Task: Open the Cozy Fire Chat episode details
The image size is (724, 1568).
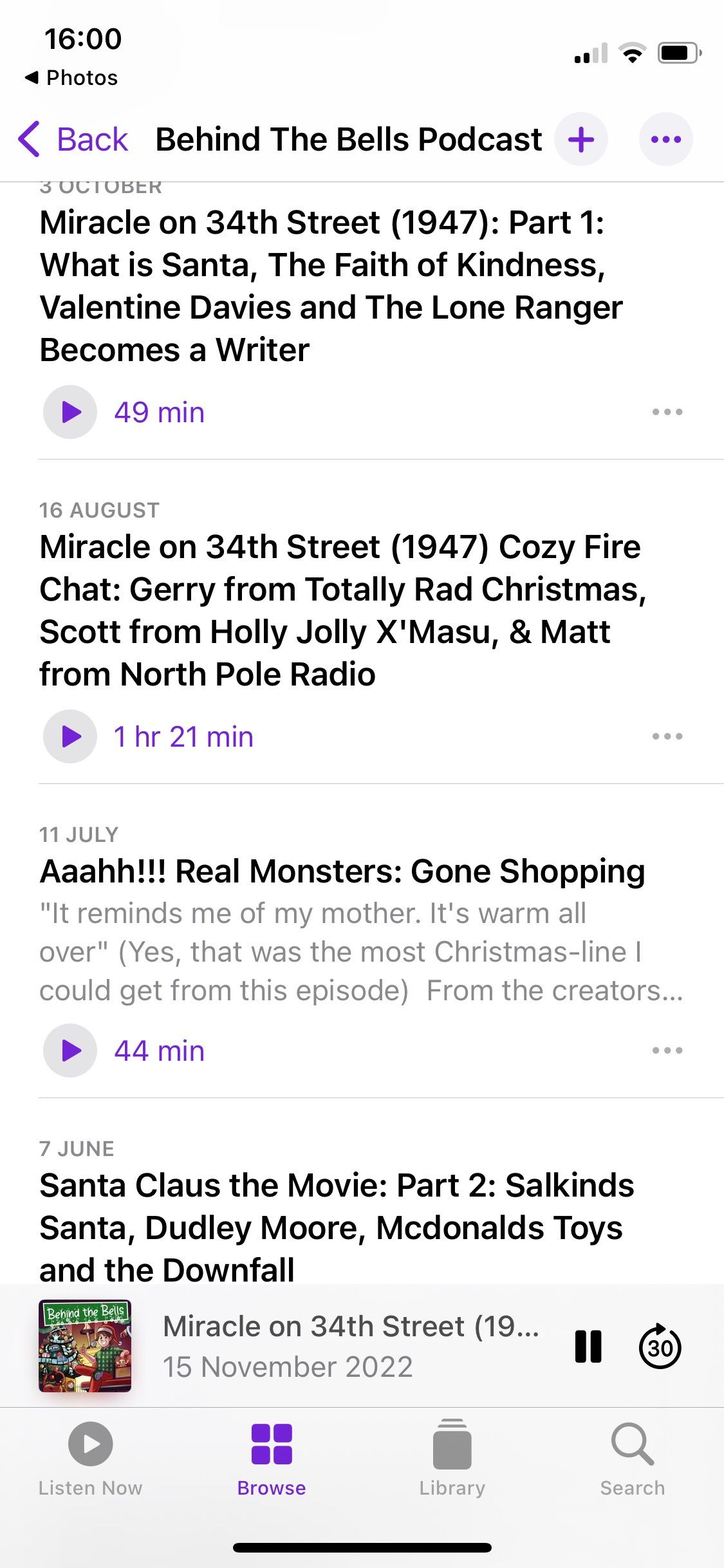Action: (341, 610)
